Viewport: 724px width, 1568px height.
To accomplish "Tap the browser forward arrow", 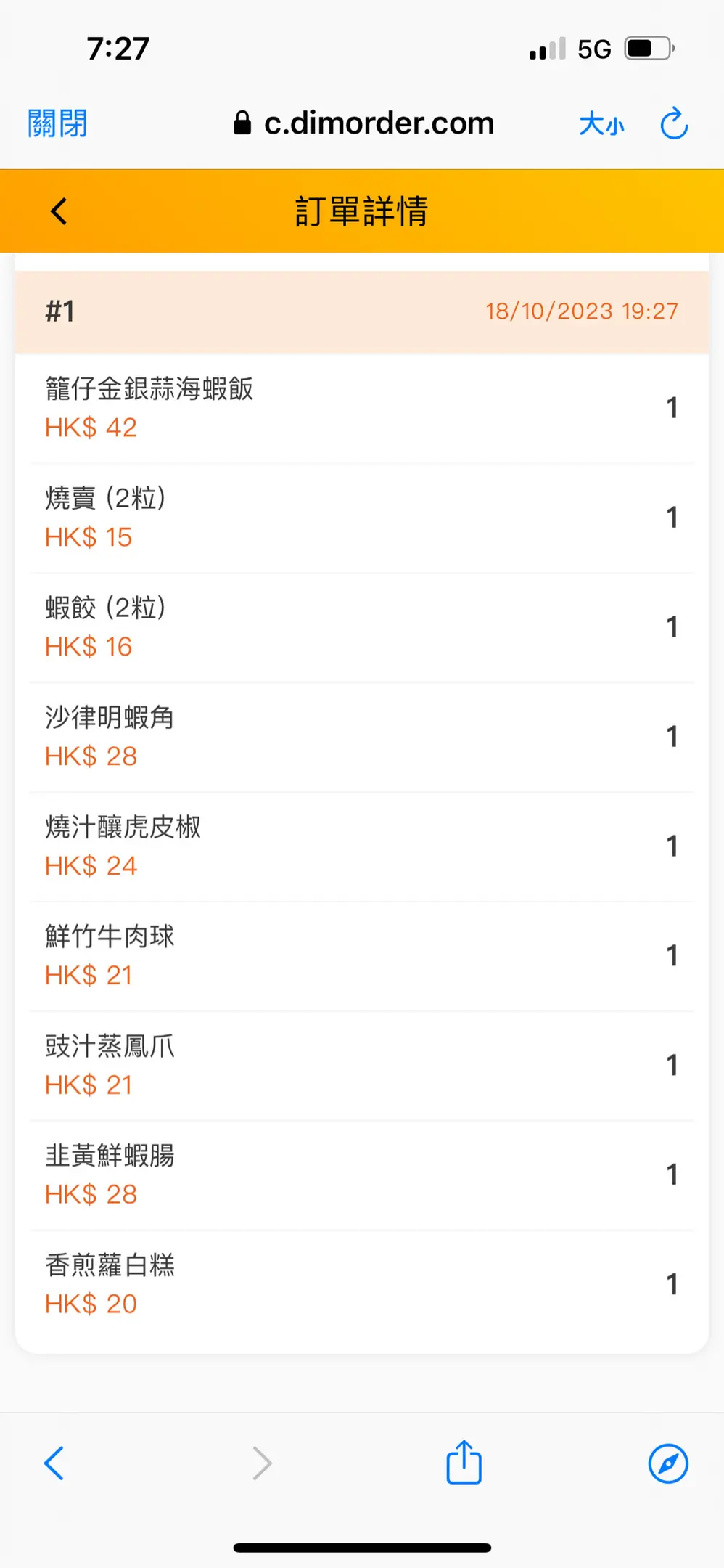I will [262, 1463].
